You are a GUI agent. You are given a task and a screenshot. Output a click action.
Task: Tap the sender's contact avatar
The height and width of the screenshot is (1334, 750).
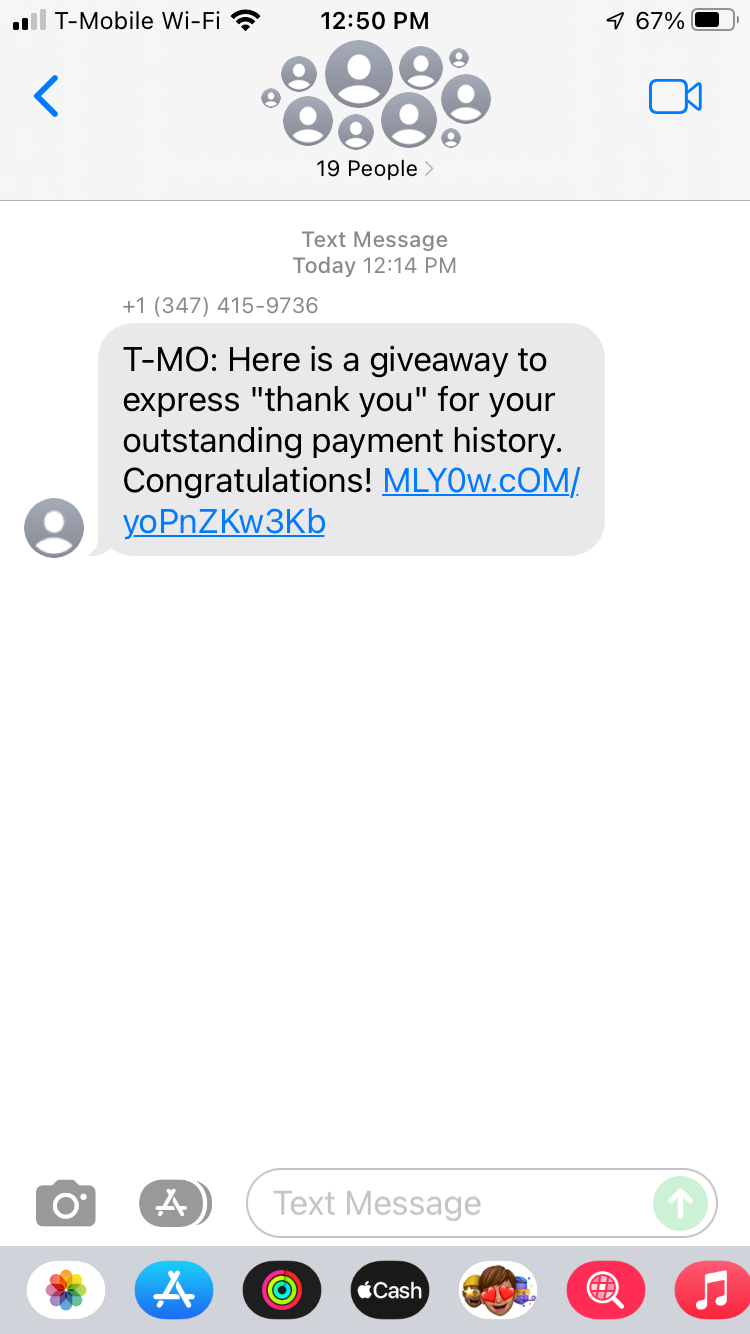coord(54,527)
